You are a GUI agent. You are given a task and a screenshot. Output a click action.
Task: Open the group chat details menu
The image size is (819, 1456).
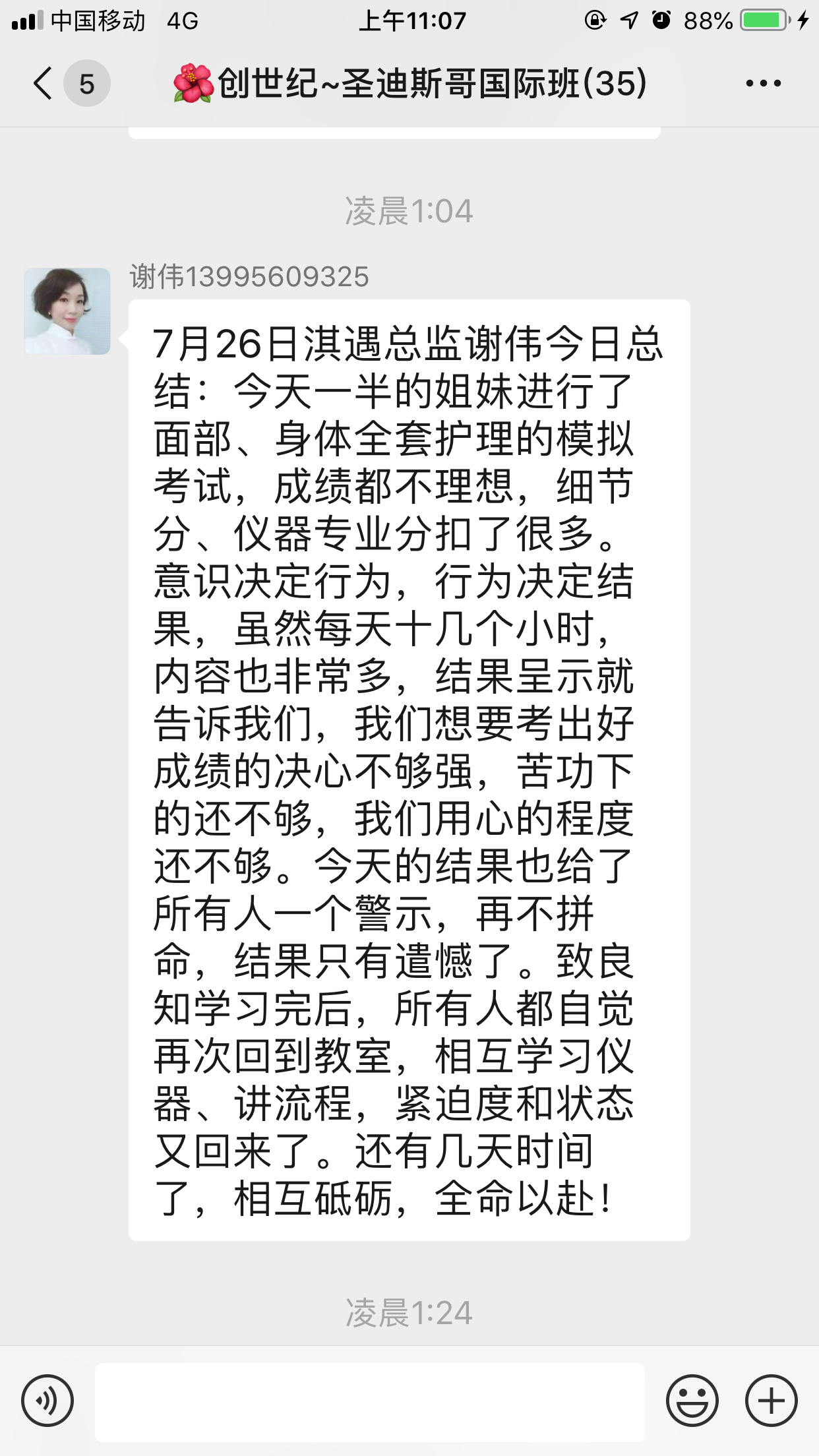pos(763,84)
